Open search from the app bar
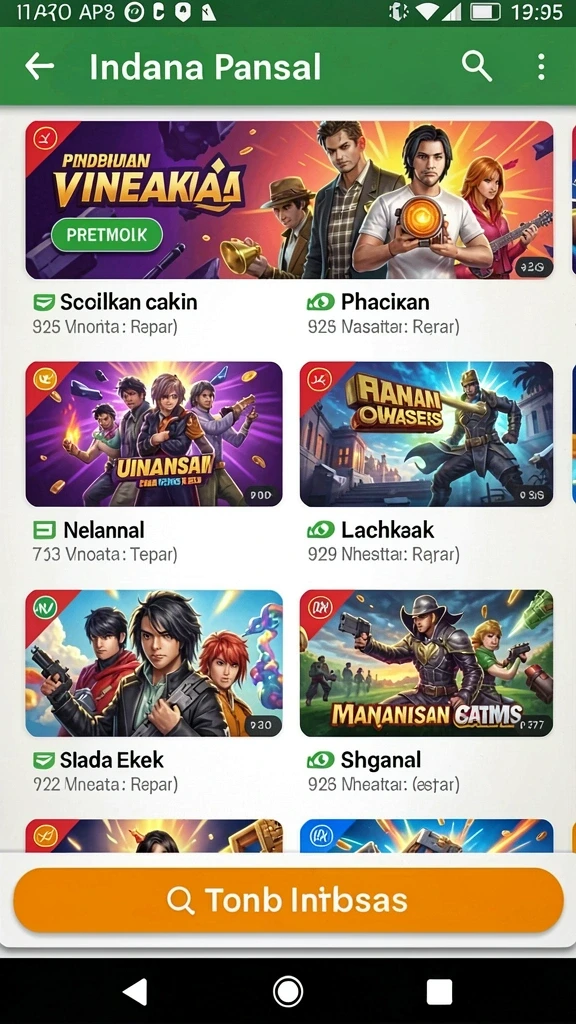 [476, 66]
